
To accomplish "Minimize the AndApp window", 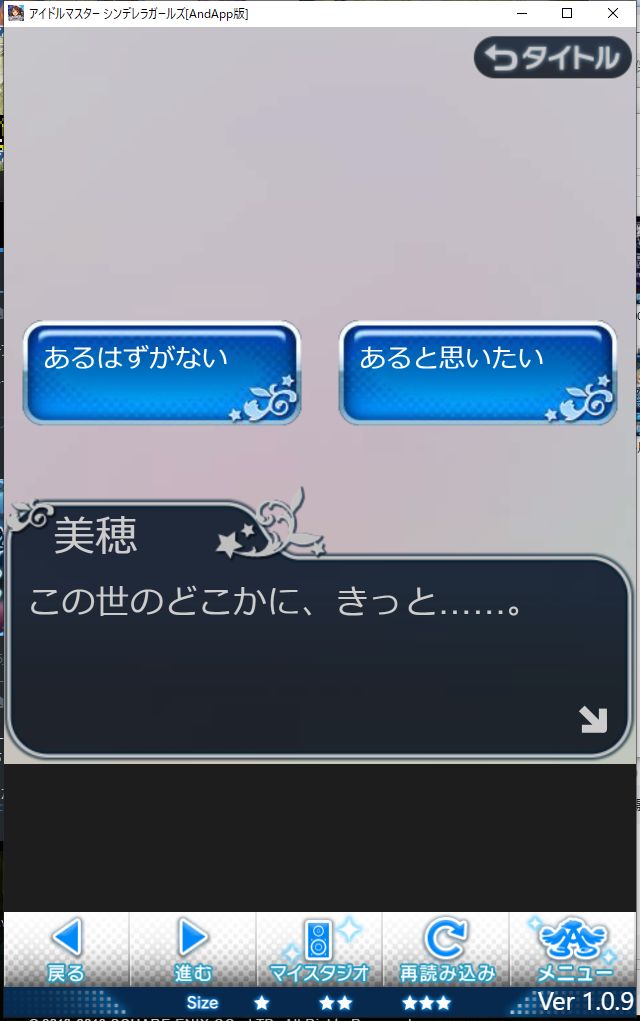I will [x=522, y=14].
